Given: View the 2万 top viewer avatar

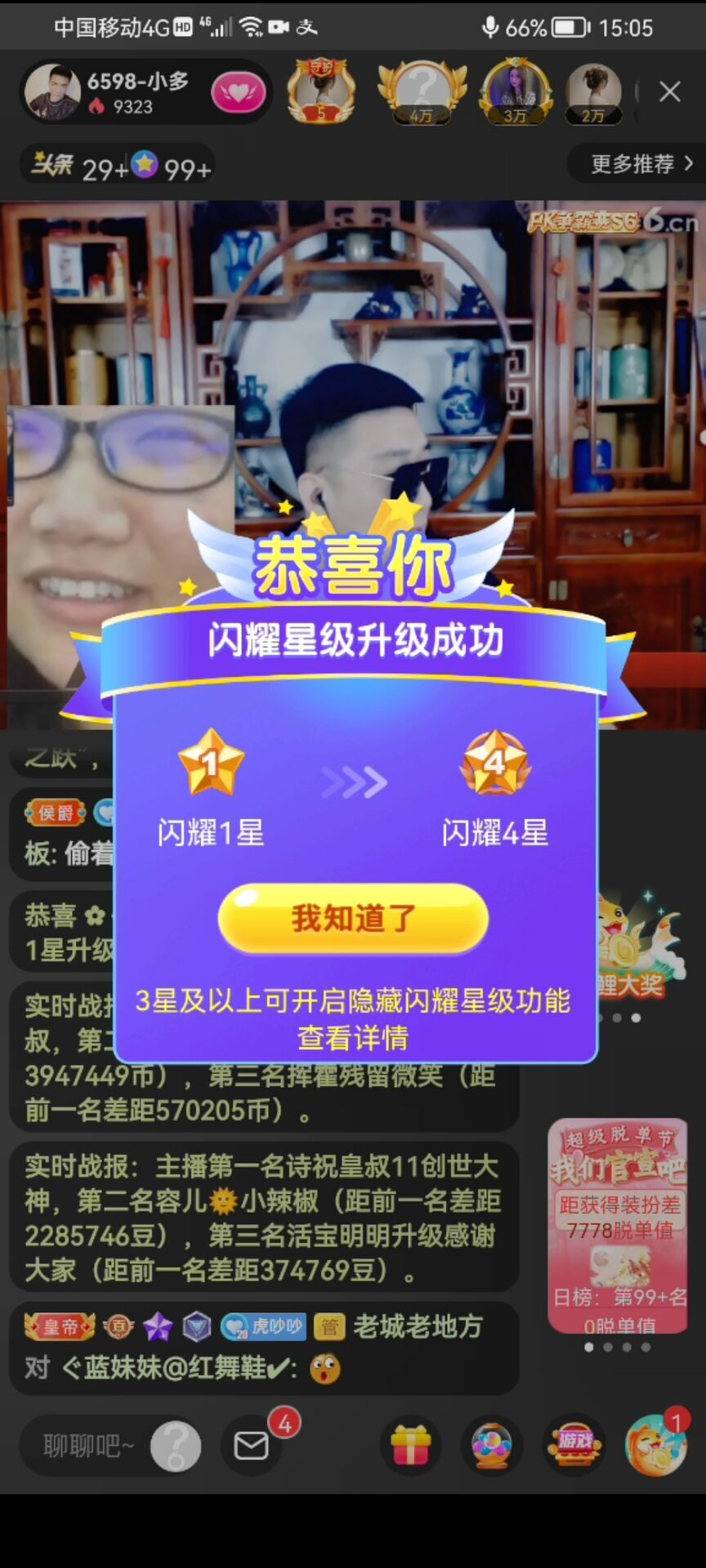Looking at the screenshot, I should pyautogui.click(x=594, y=91).
